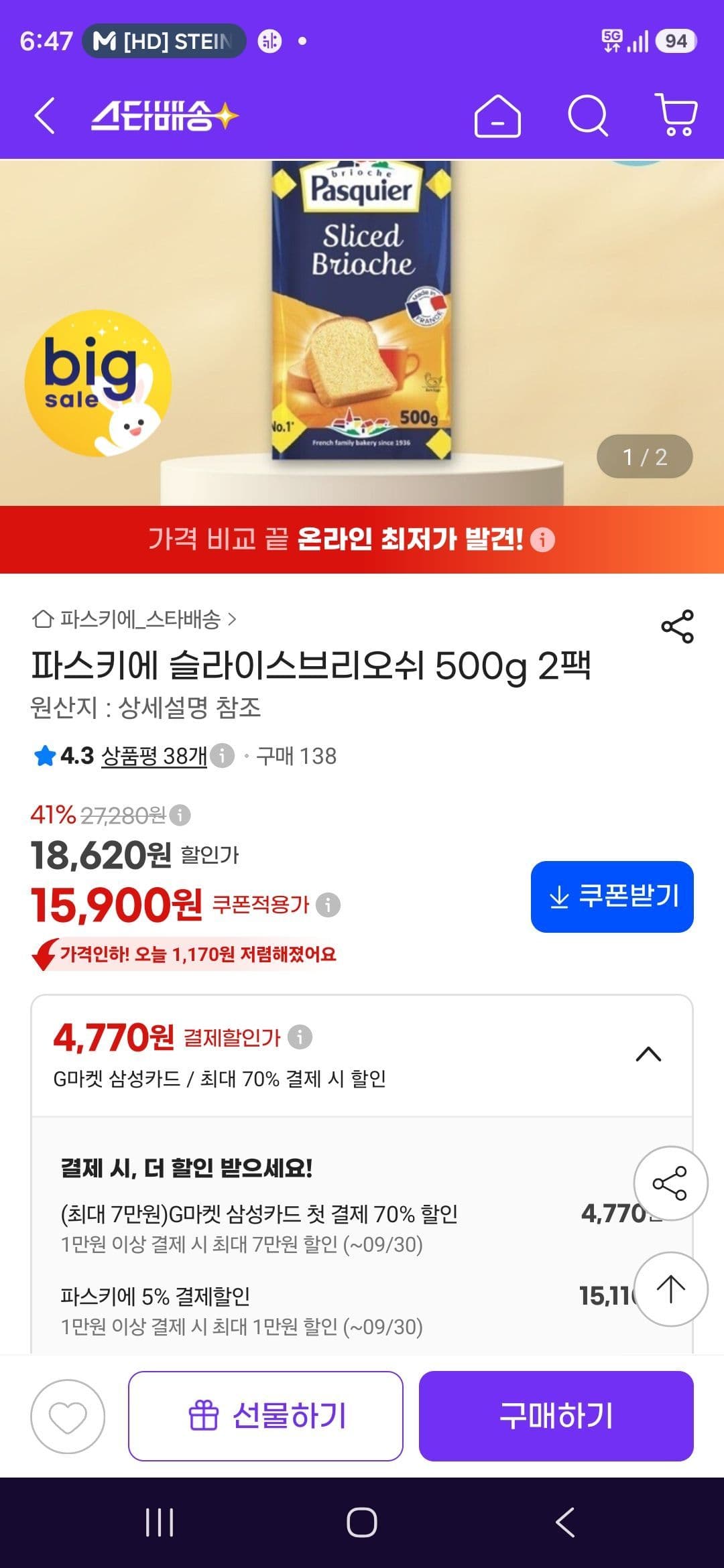Go back using the top-left arrow
The width and height of the screenshot is (724, 1568).
[45, 116]
